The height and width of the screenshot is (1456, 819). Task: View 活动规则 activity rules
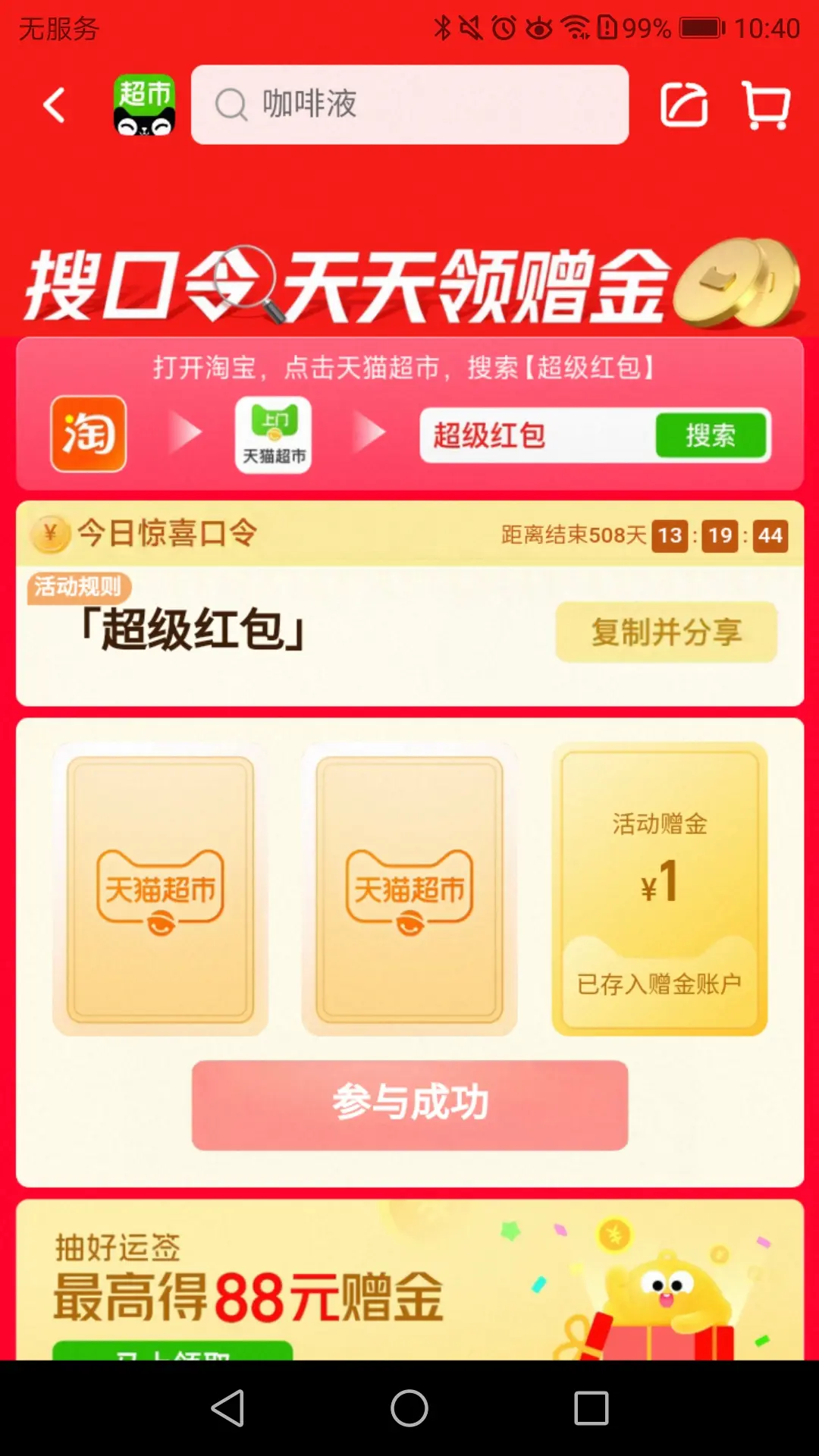79,586
